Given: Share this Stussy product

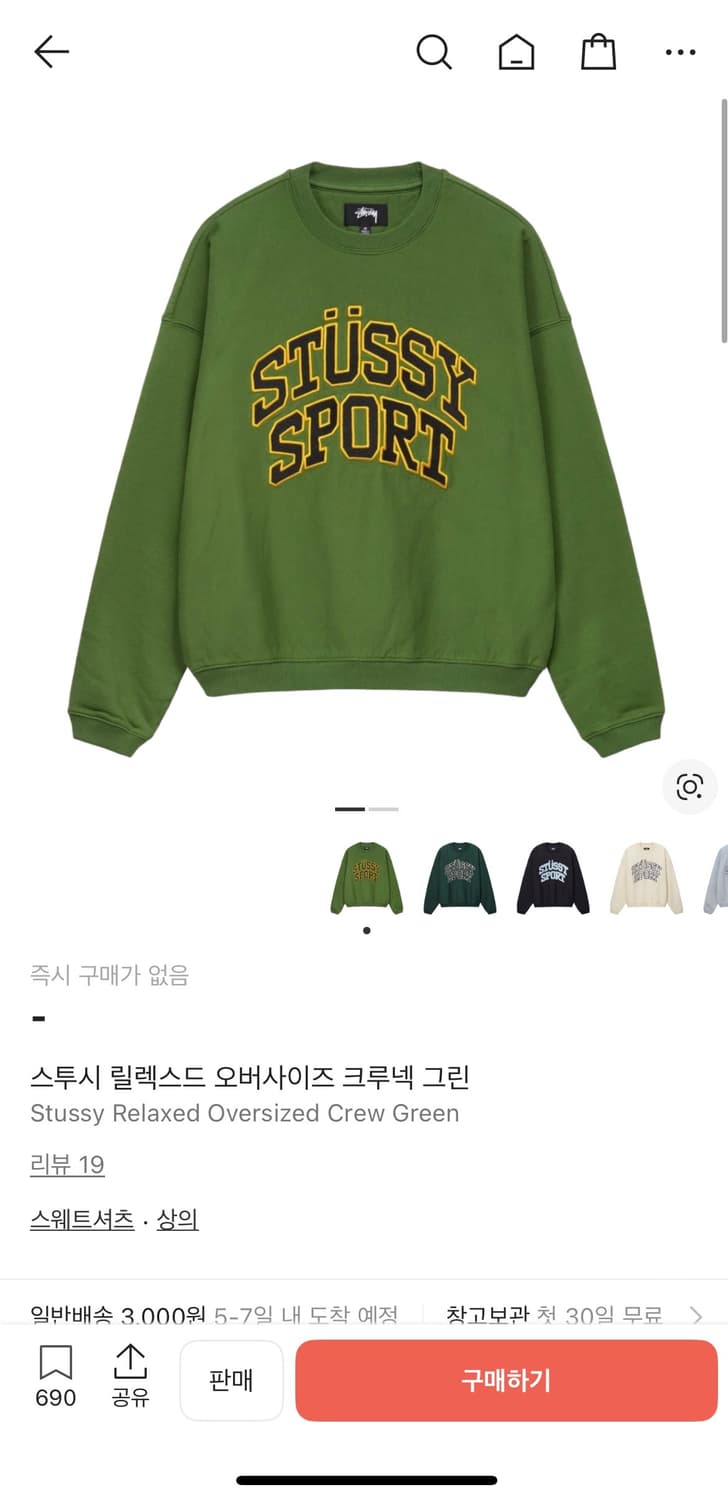Looking at the screenshot, I should [130, 1378].
